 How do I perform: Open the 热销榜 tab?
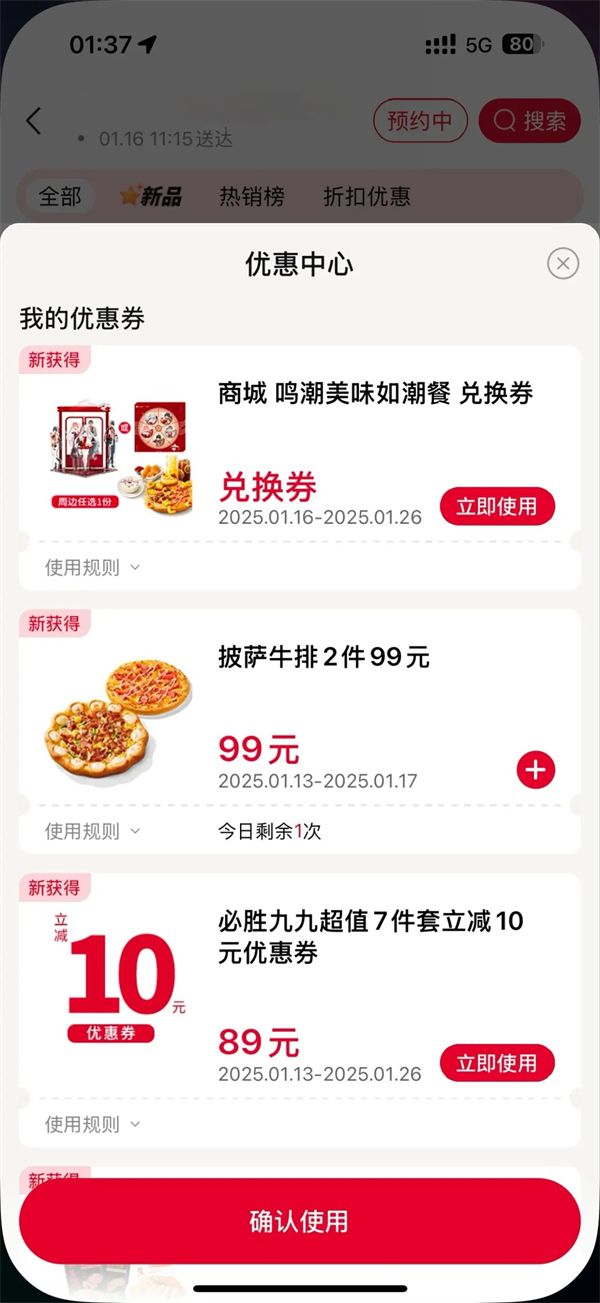coord(252,196)
